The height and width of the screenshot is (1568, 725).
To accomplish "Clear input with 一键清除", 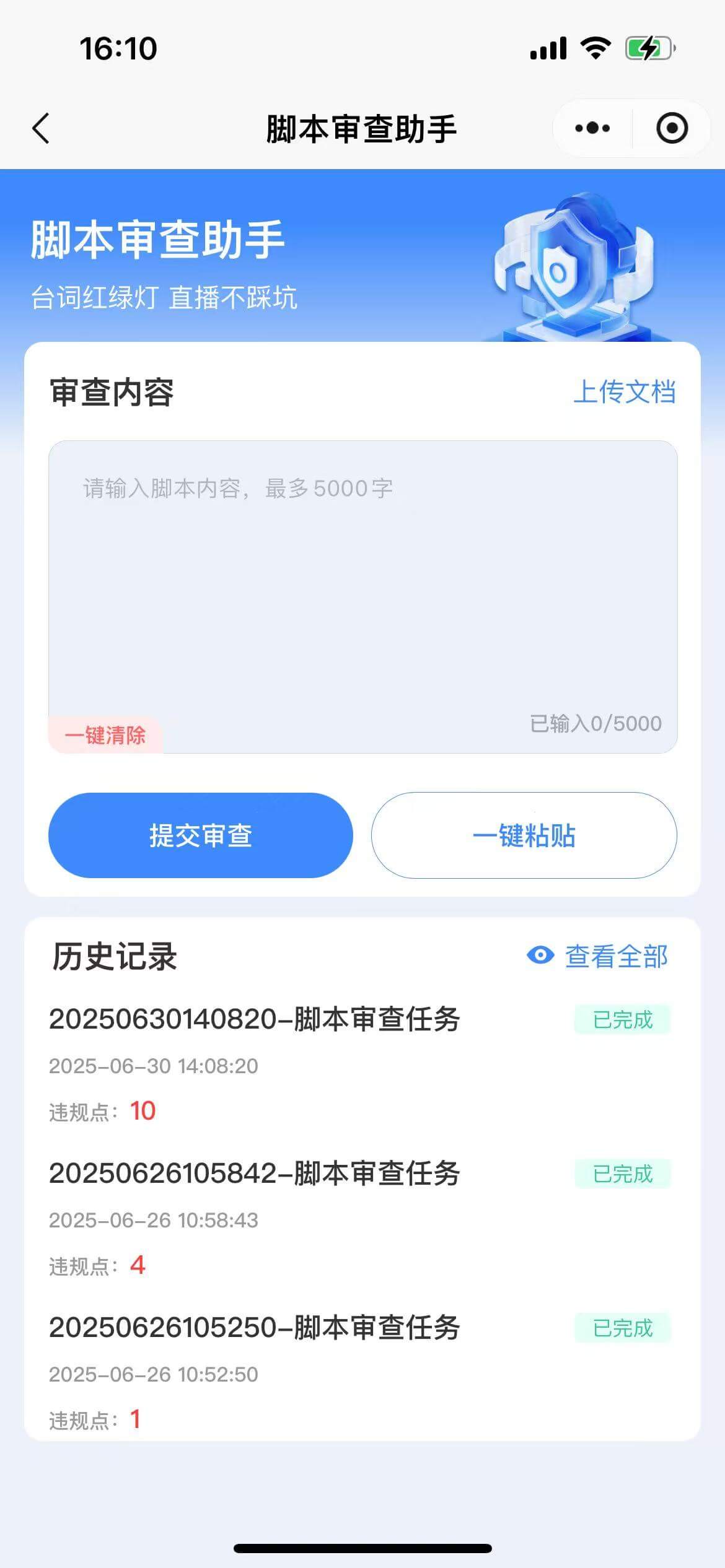I will (x=105, y=736).
